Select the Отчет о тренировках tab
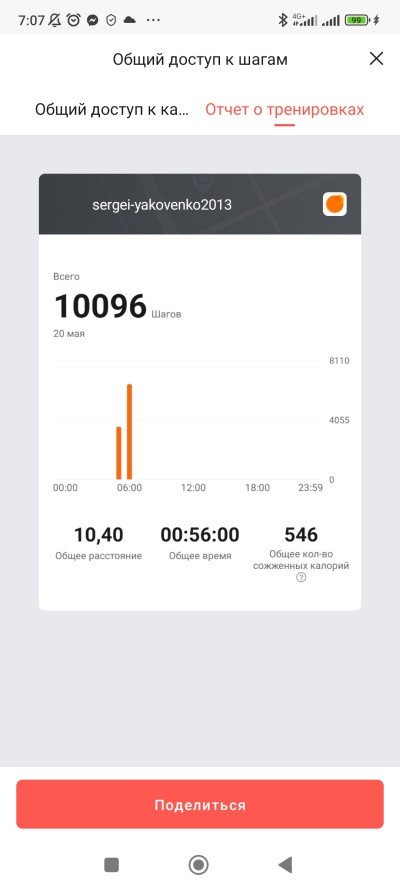This screenshot has height=889, width=400. 284,110
